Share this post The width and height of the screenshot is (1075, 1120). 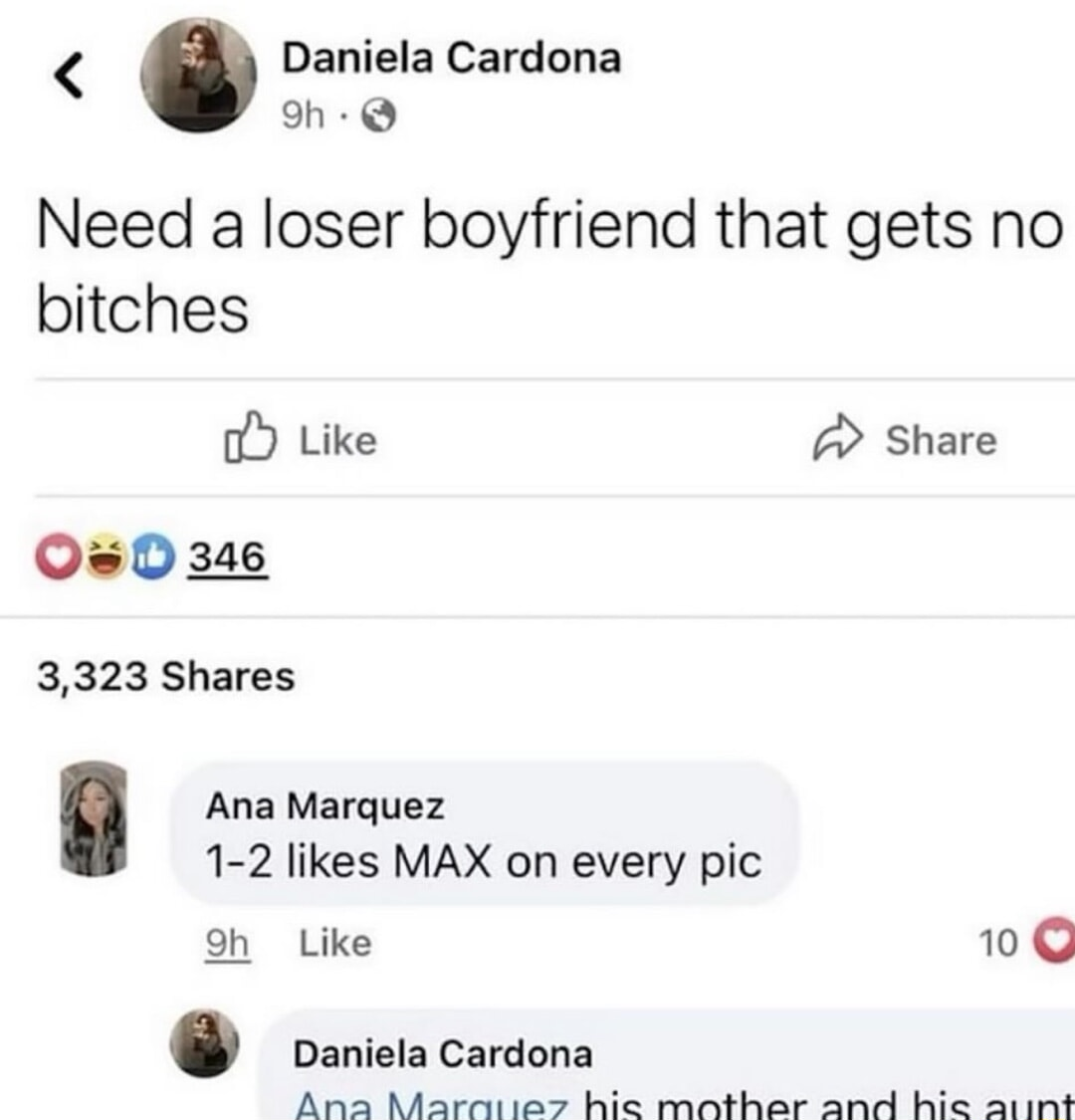click(x=909, y=440)
